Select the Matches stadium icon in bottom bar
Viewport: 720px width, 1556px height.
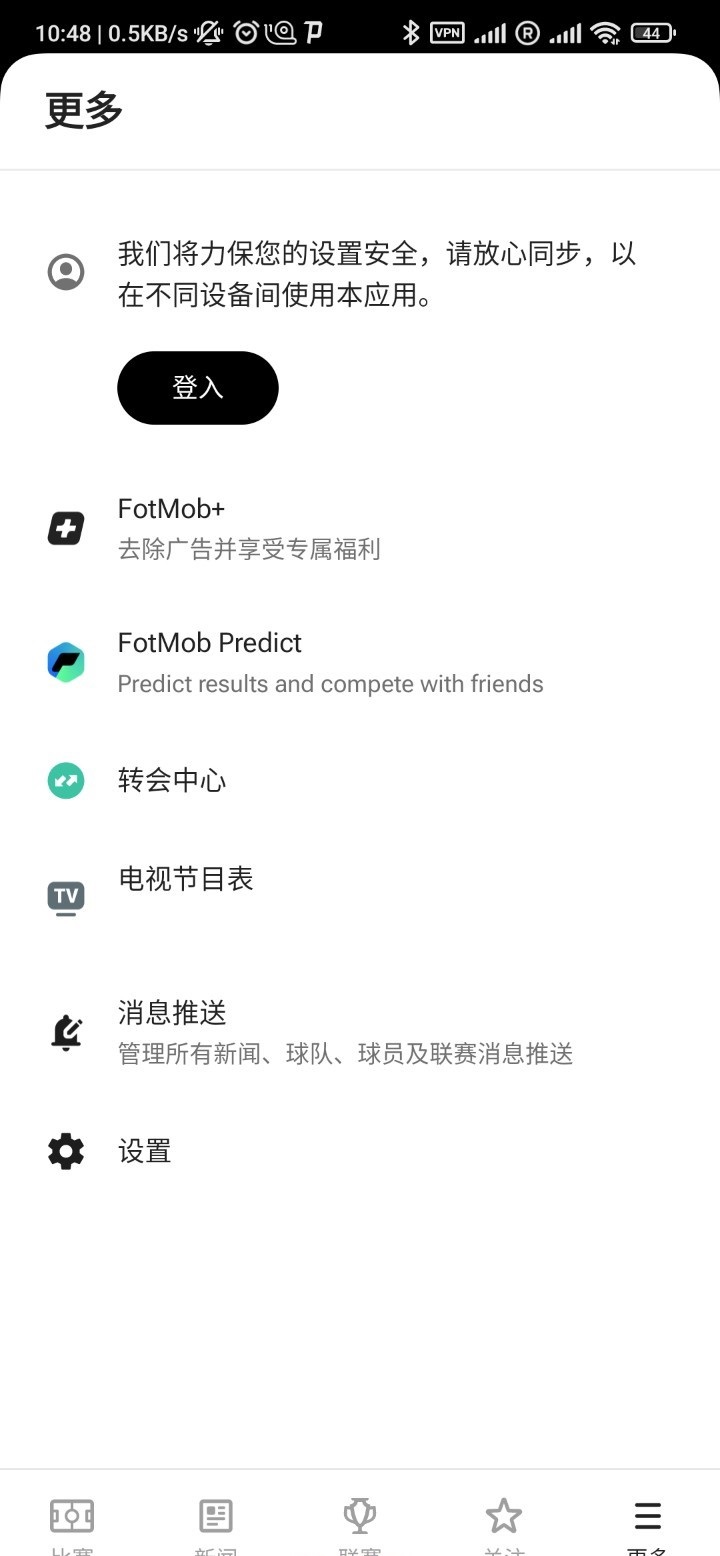(x=71, y=1515)
